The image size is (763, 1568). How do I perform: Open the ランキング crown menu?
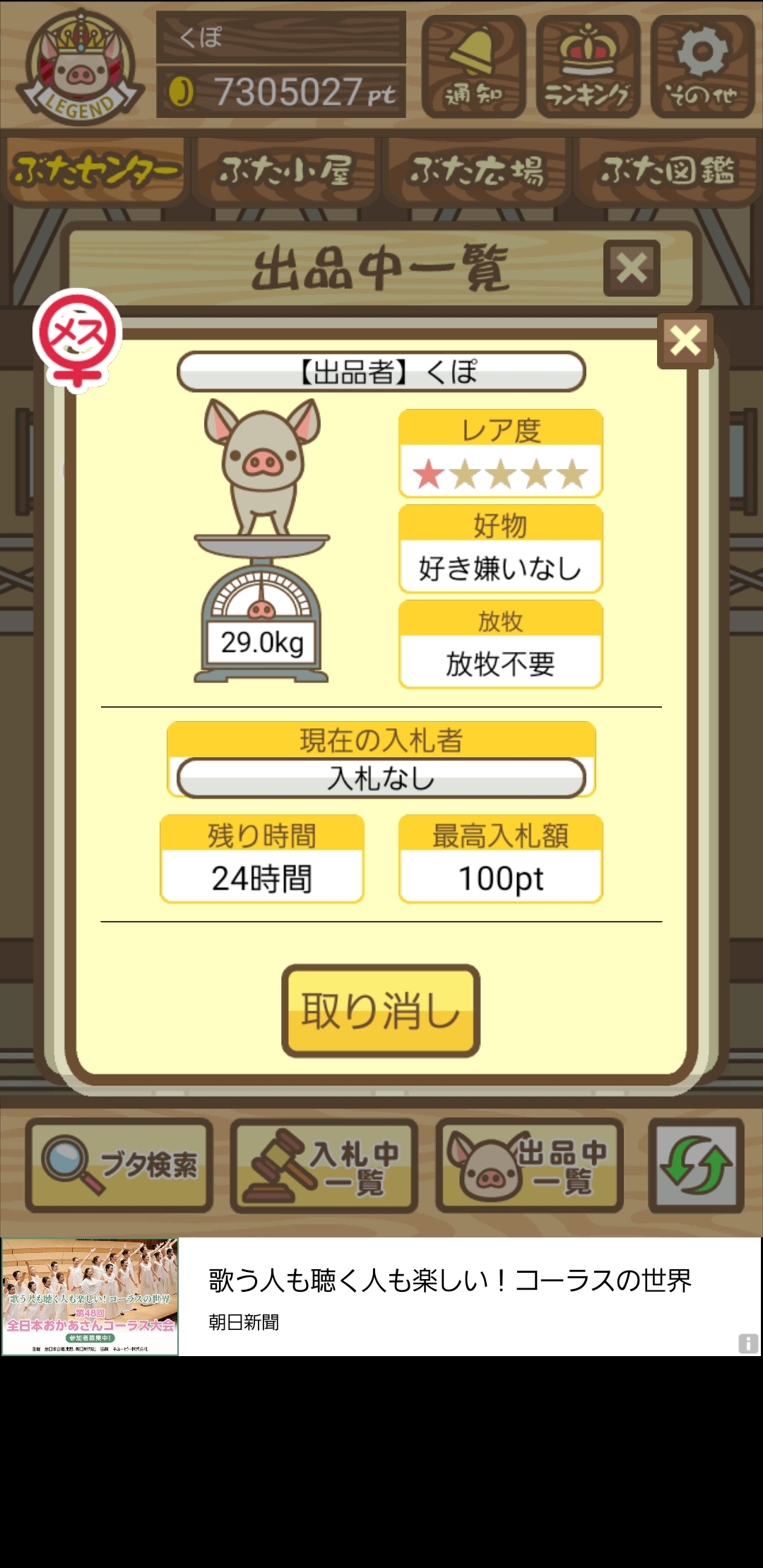click(x=588, y=67)
